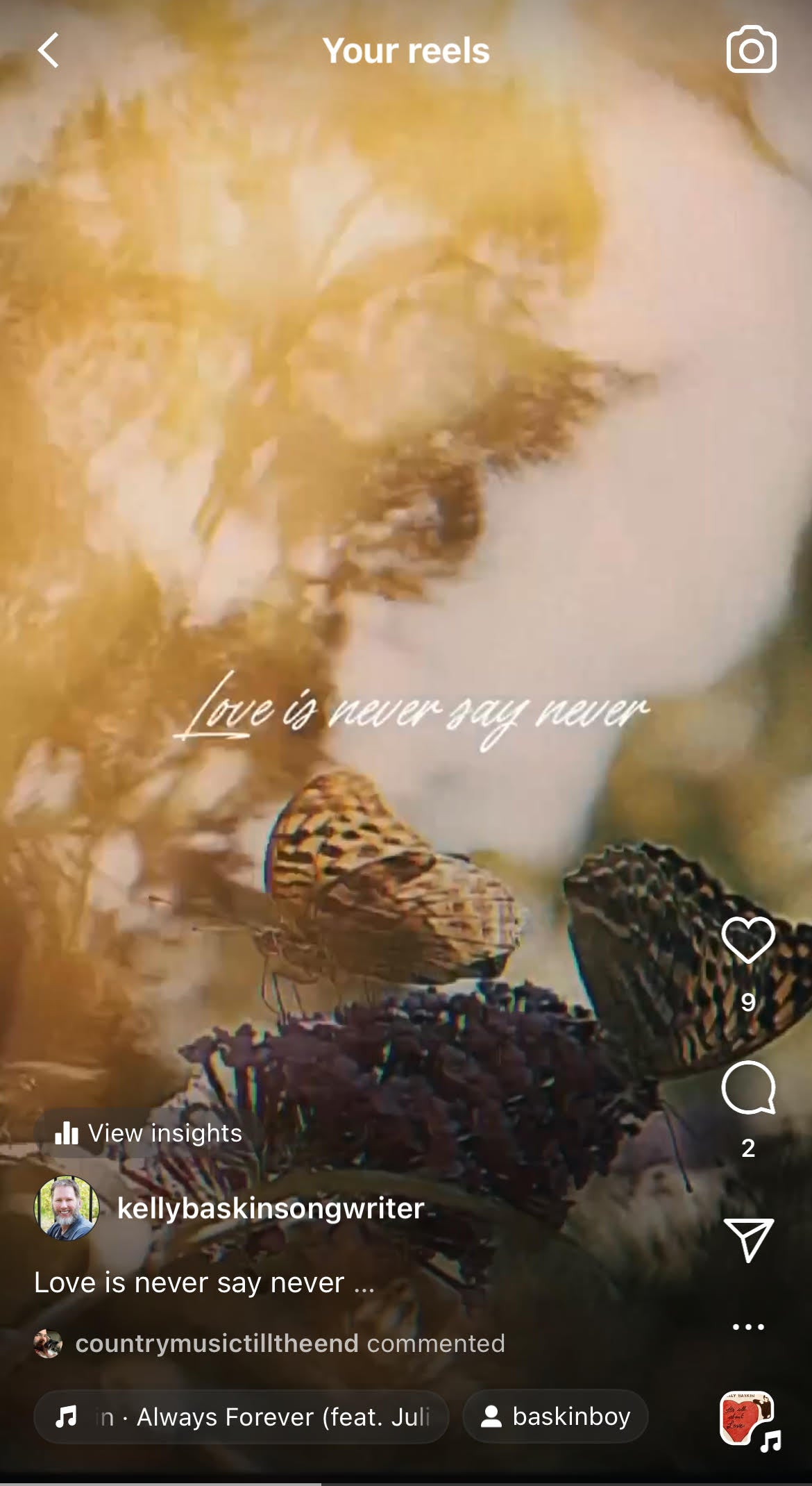Tap View insights for this reel
The height and width of the screenshot is (1486, 812).
click(149, 1133)
